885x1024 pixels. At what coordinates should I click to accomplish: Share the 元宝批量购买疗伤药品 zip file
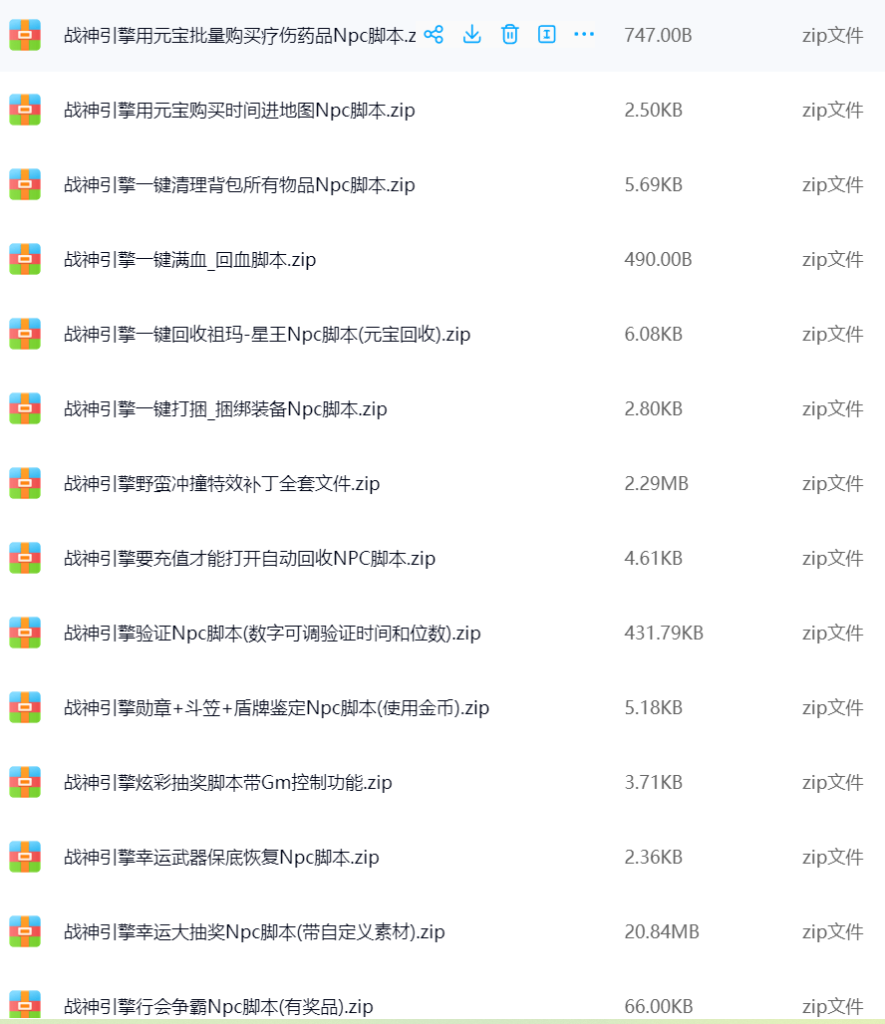point(433,35)
